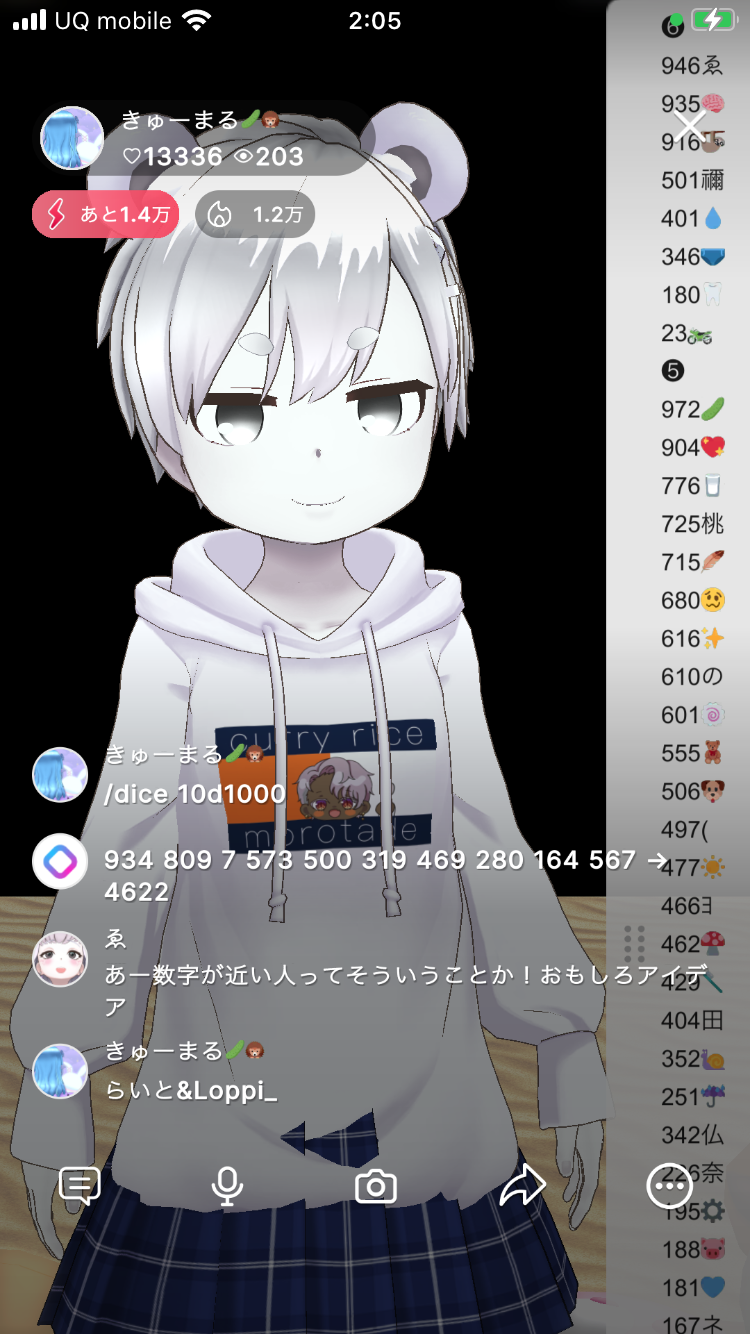The height and width of the screenshot is (1334, 750).
Task: Take a screenshot with the camera icon
Action: pyautogui.click(x=376, y=1187)
